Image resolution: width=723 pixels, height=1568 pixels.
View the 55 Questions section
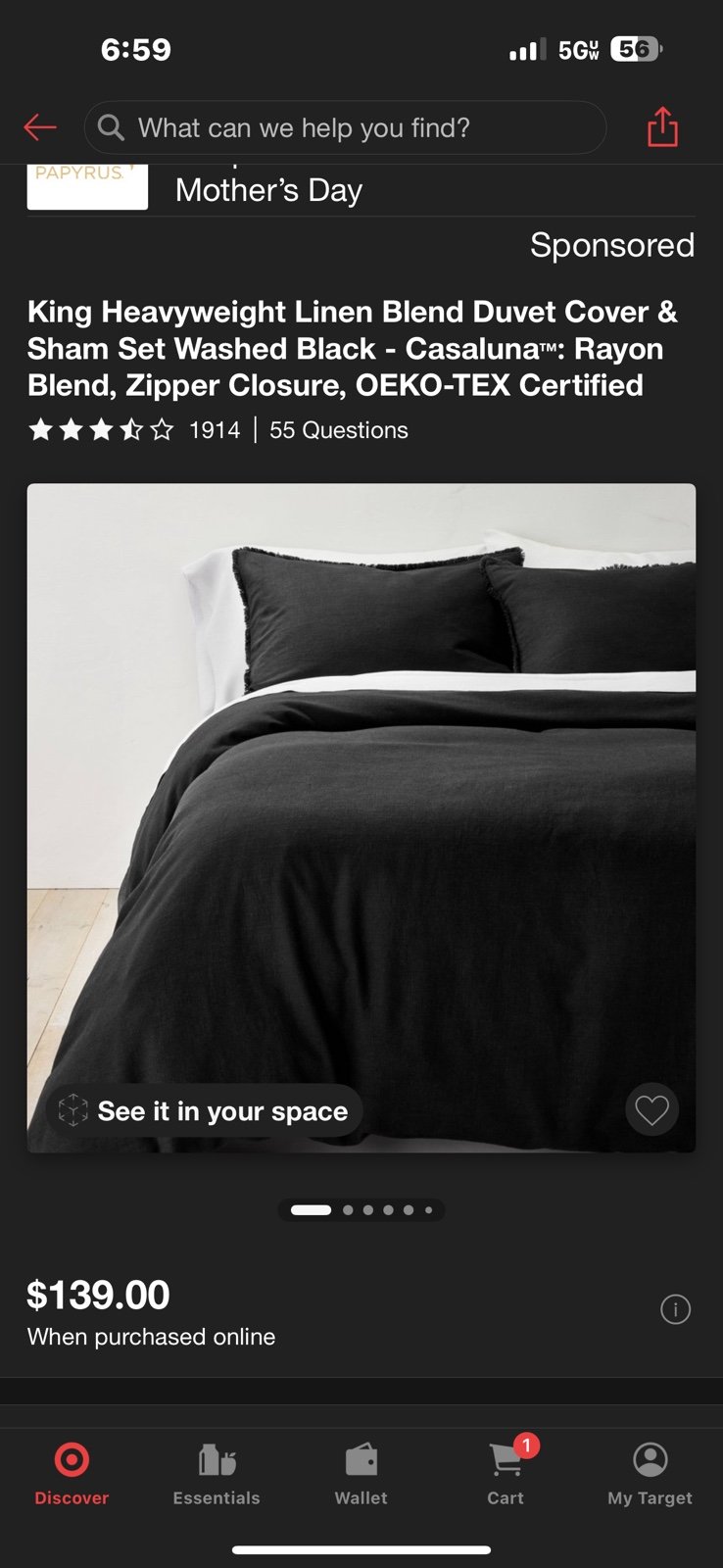[x=338, y=430]
